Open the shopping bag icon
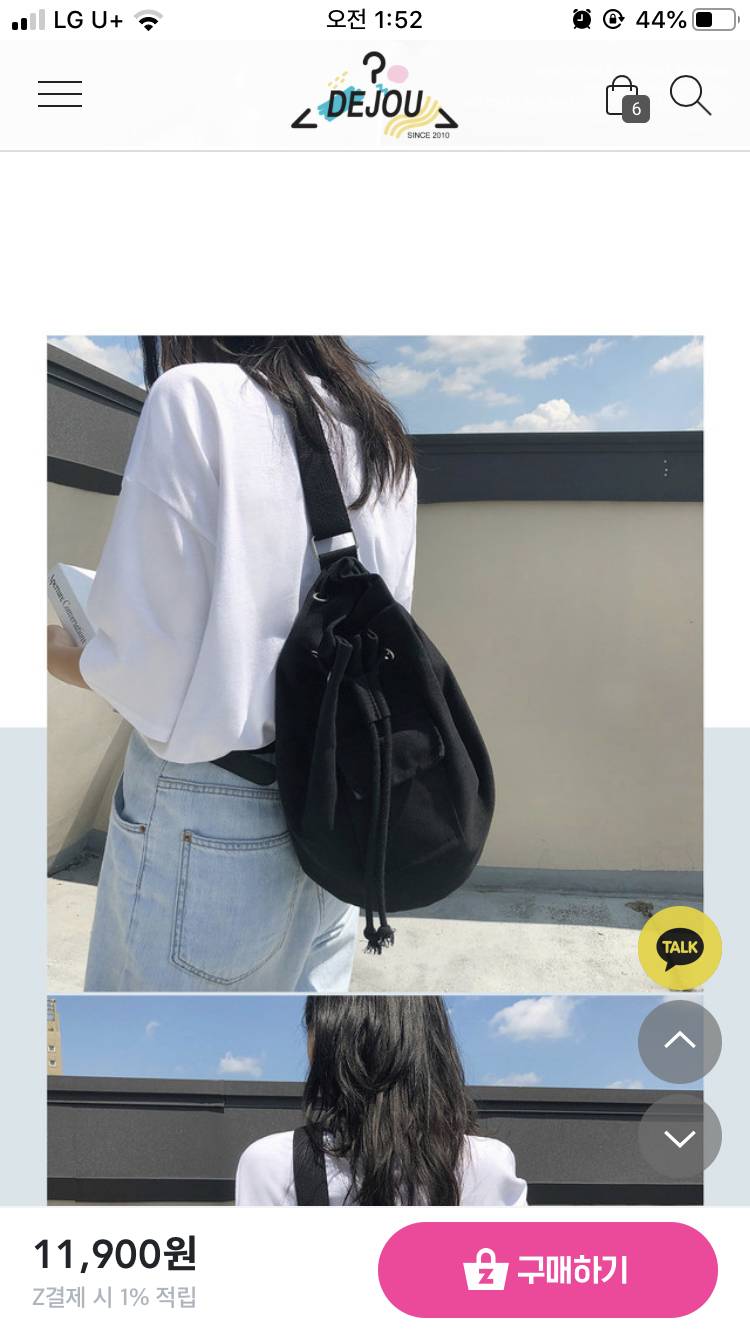 click(620, 93)
